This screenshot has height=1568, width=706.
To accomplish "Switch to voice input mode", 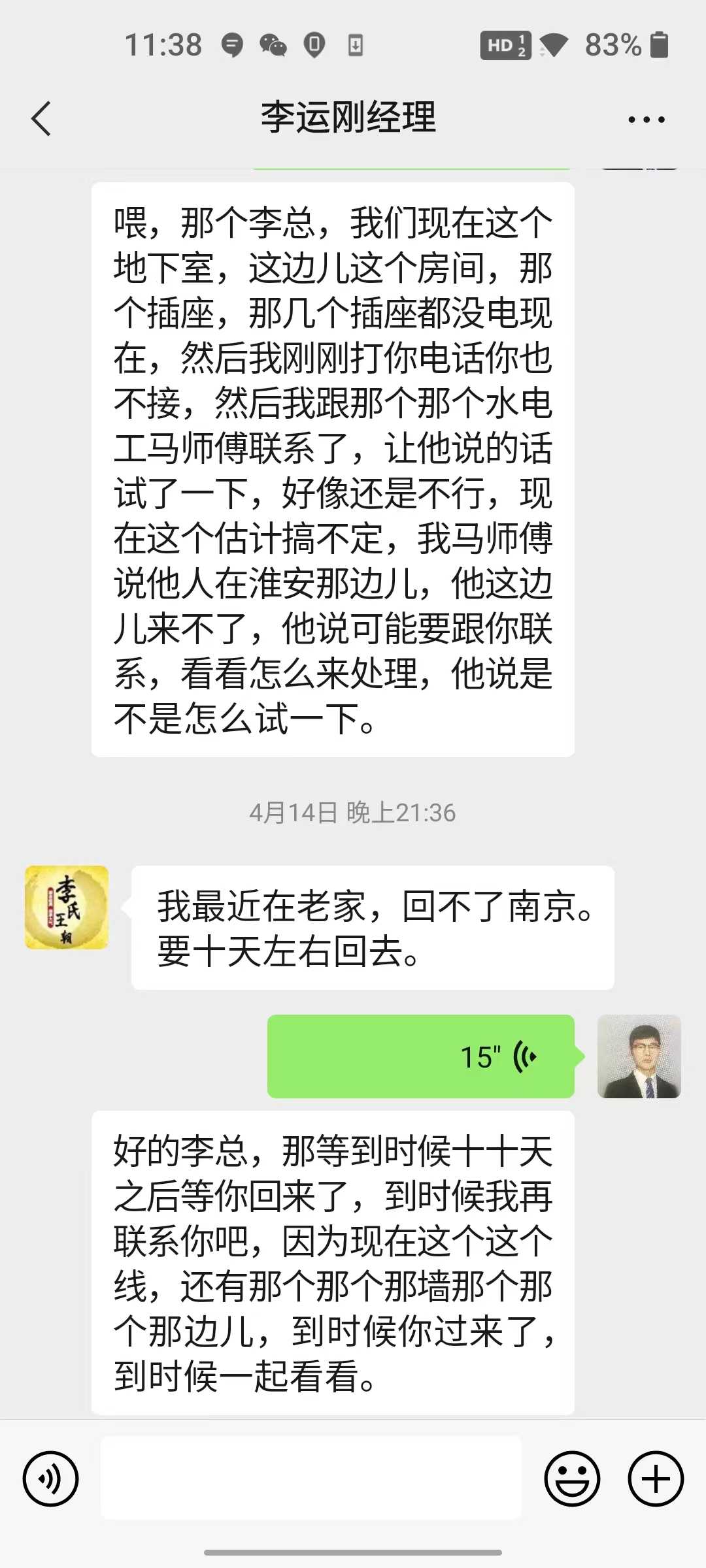I will pyautogui.click(x=50, y=1478).
